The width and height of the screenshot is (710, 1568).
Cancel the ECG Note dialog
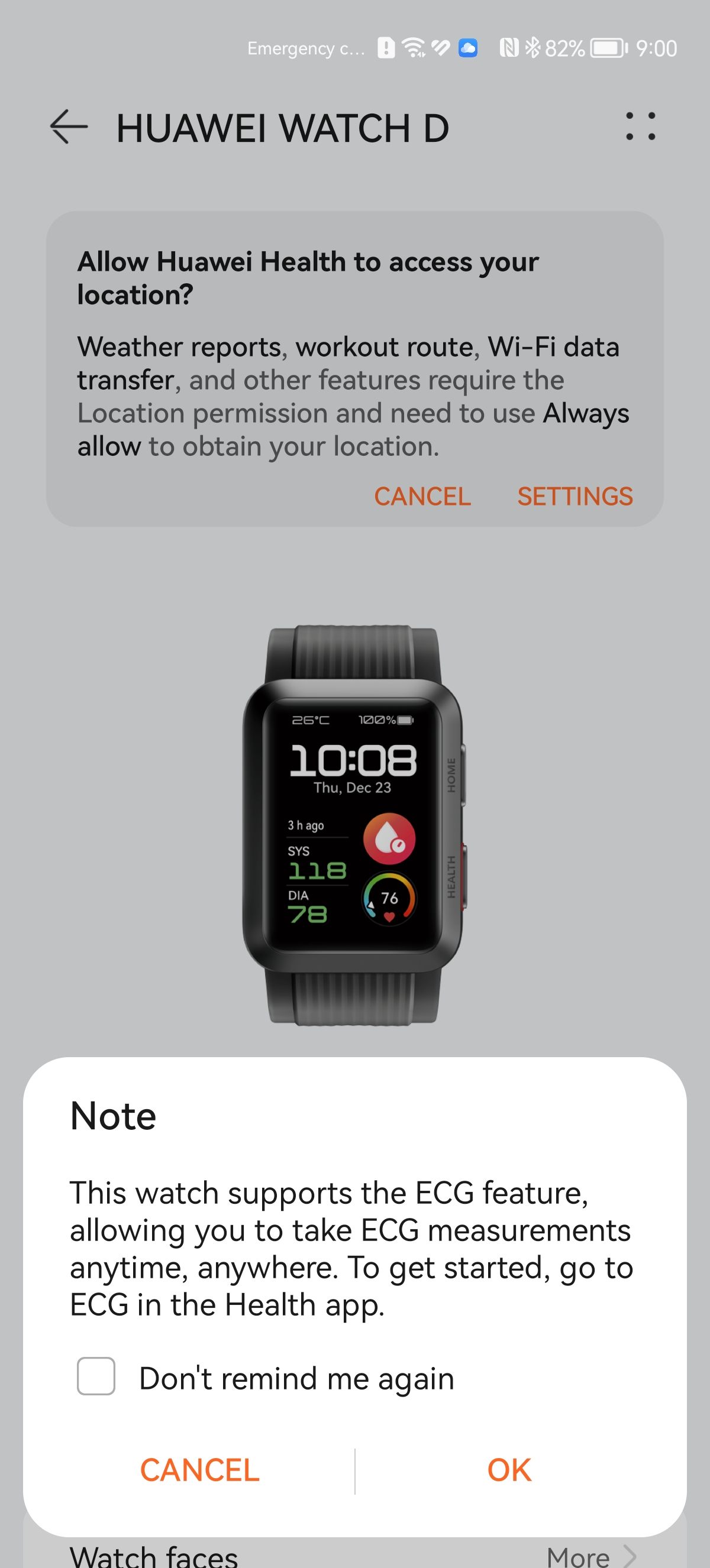click(200, 1470)
